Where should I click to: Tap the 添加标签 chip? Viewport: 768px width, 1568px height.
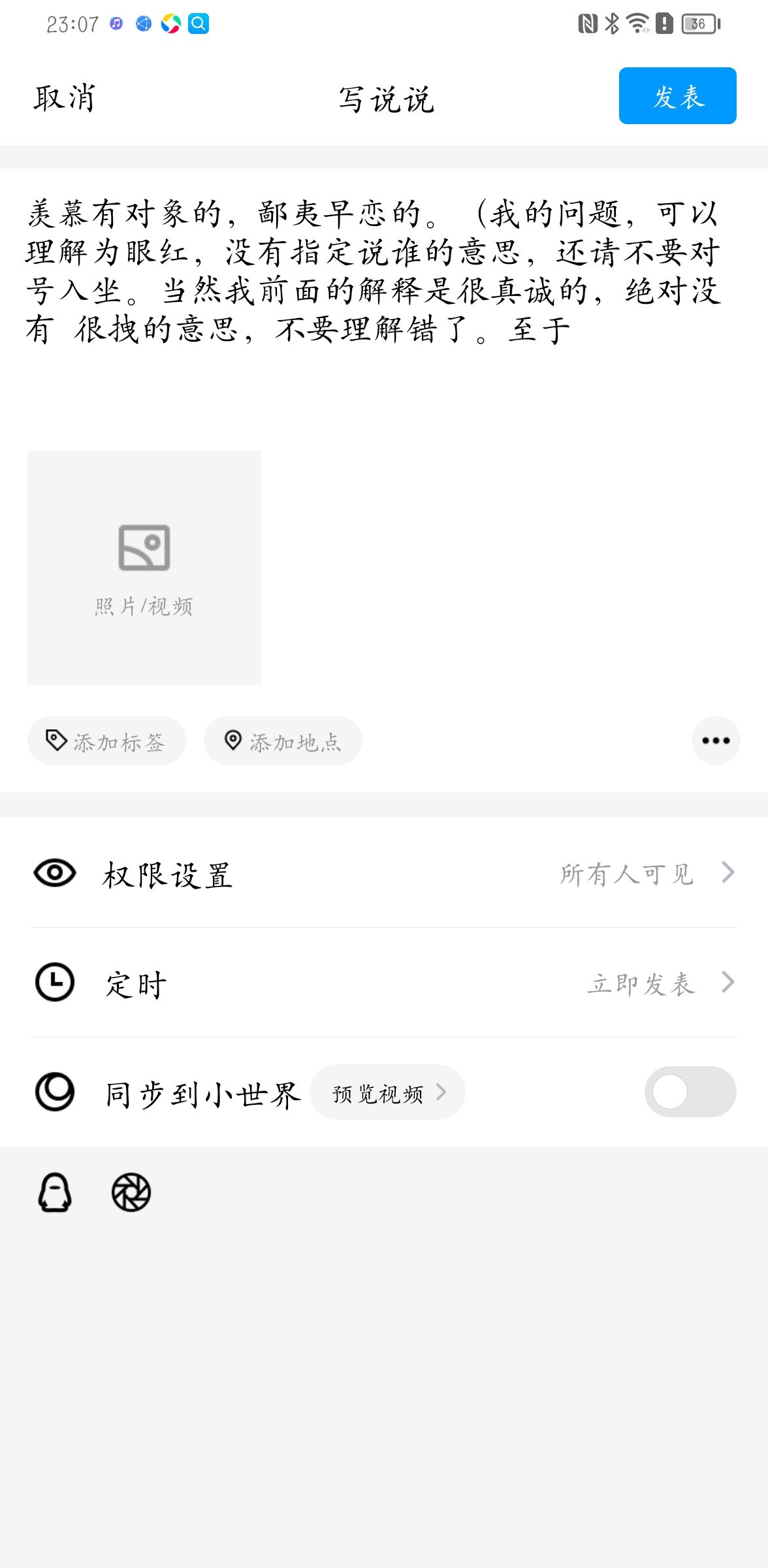point(106,741)
